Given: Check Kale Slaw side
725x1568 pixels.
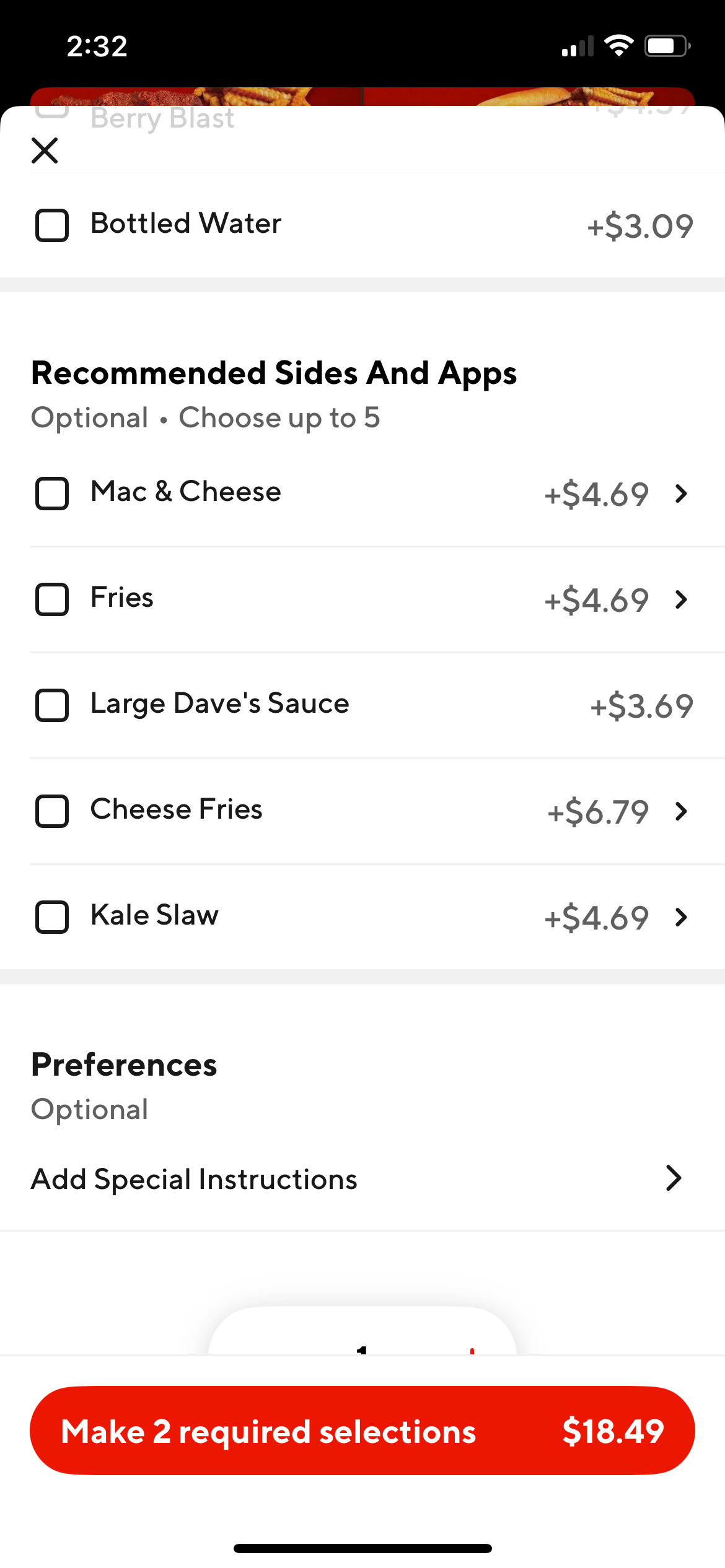Looking at the screenshot, I should [x=52, y=917].
